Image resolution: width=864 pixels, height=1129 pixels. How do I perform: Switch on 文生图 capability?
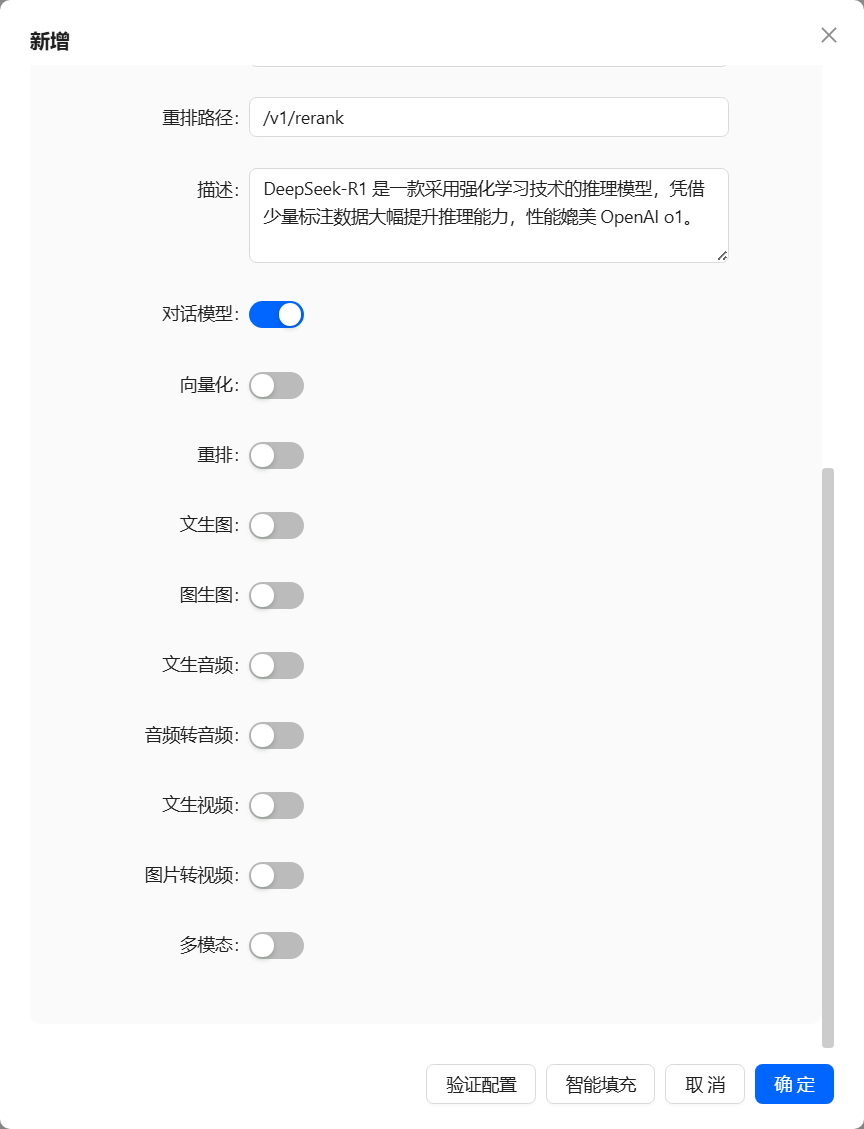(x=276, y=525)
